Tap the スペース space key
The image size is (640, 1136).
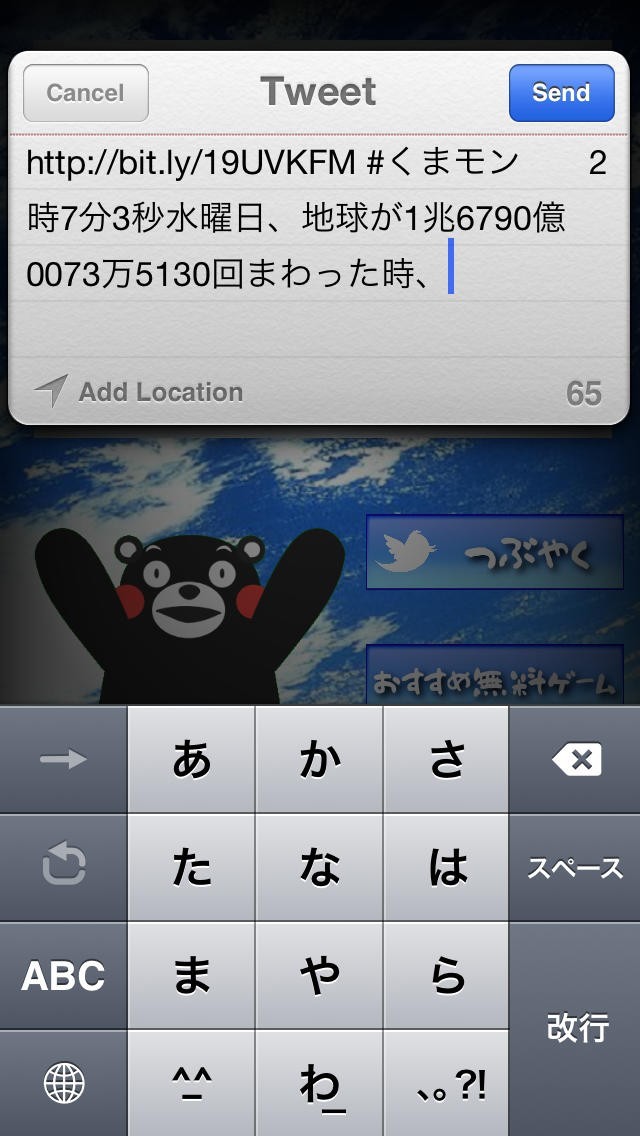[x=576, y=868]
